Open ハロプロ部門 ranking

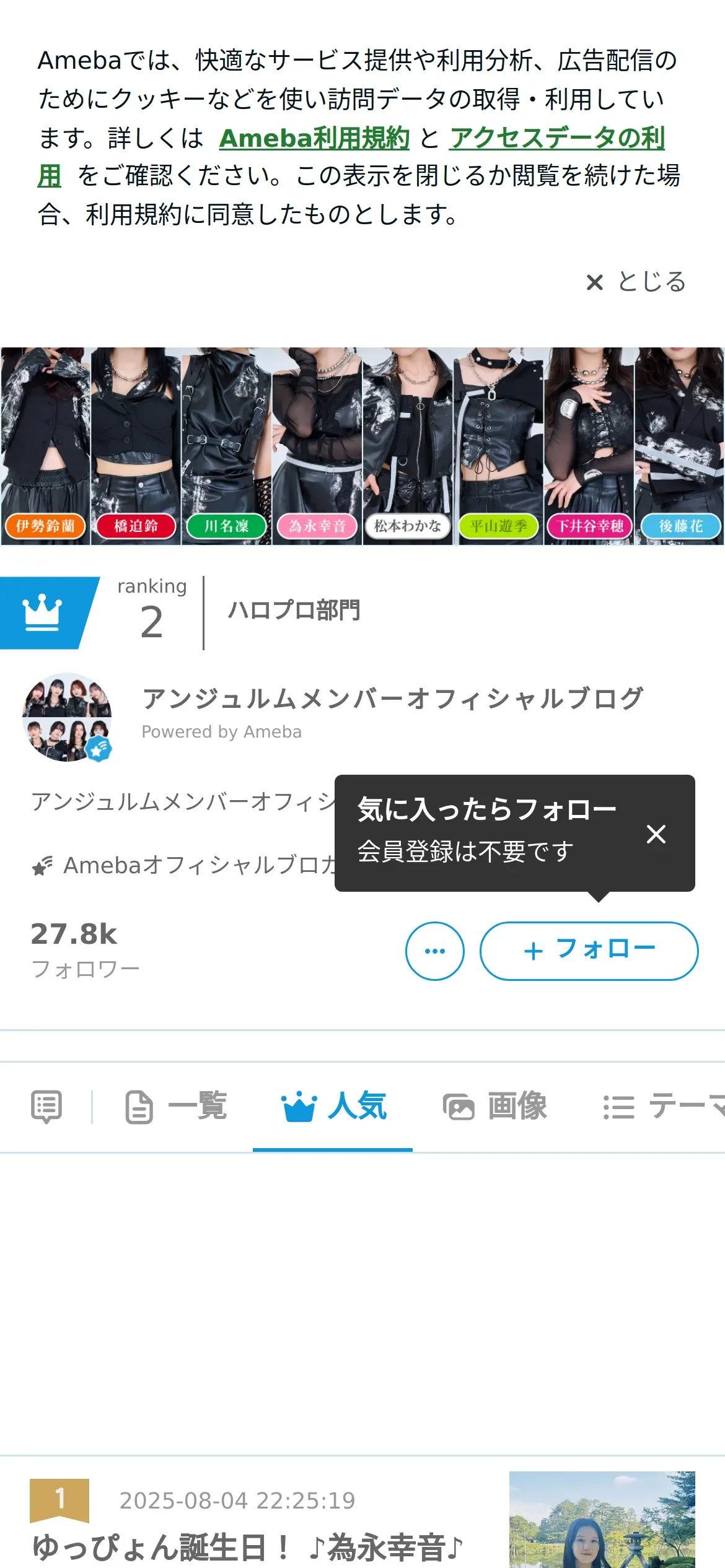(294, 610)
